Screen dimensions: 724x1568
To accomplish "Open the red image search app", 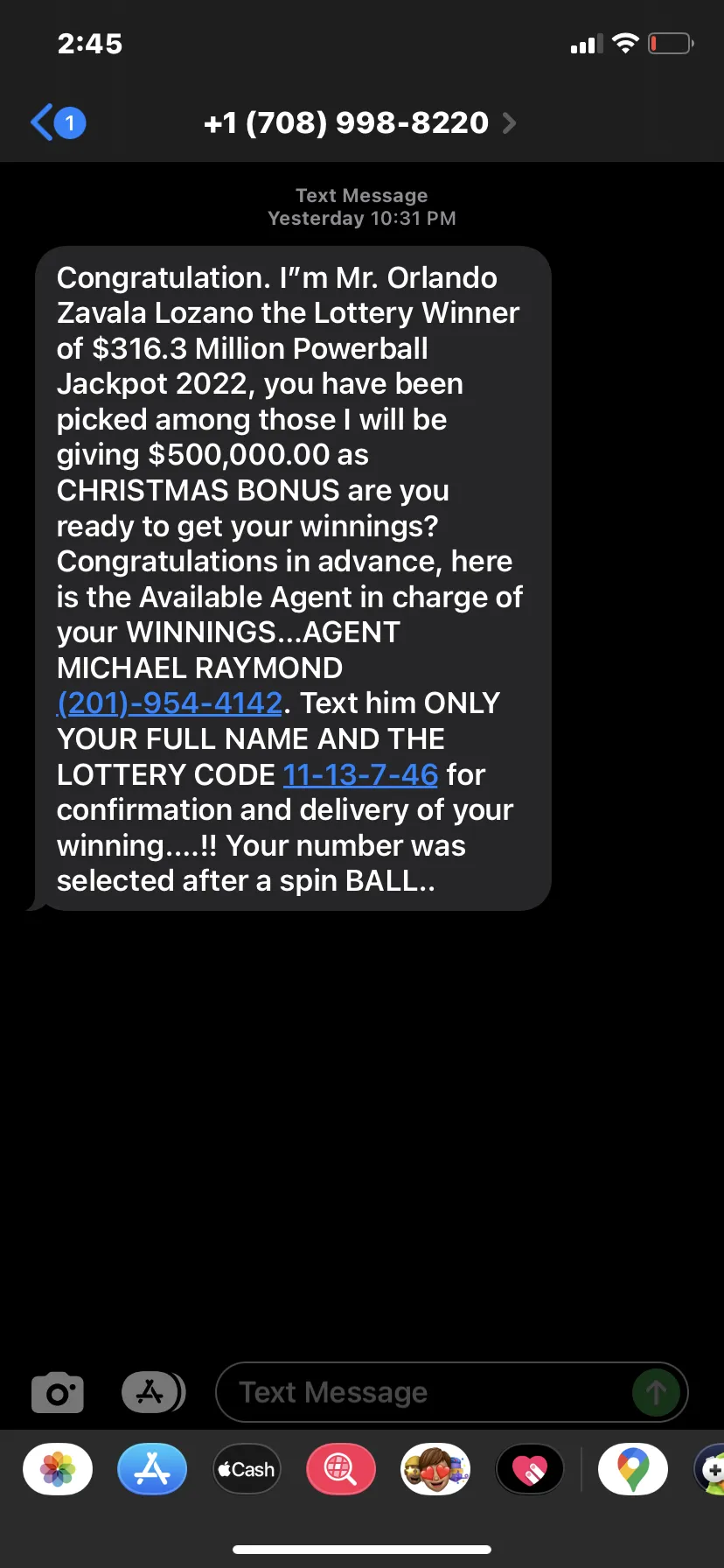I will coord(341,1469).
